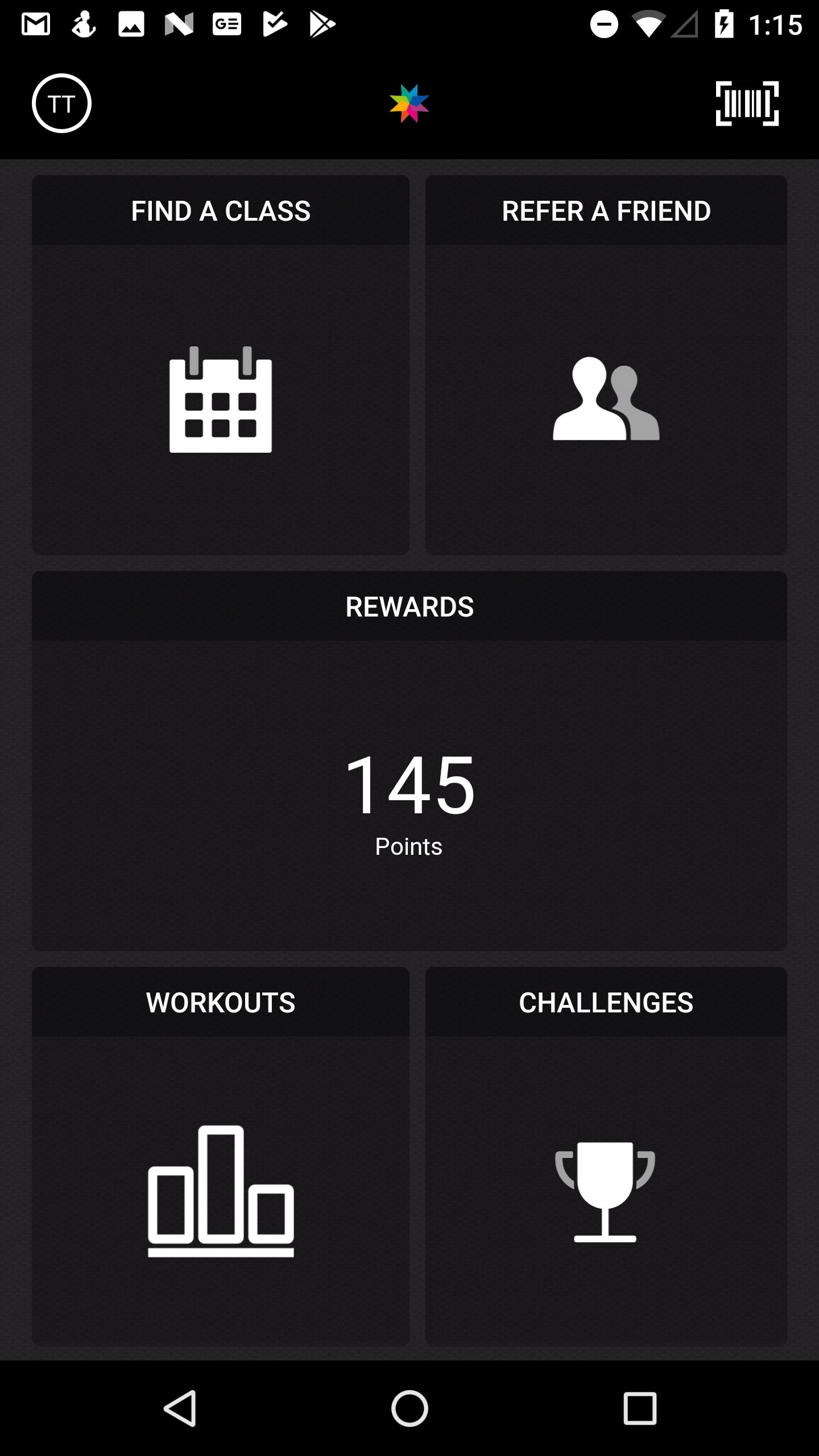Viewport: 819px width, 1456px height.
Task: Tap the system back button
Action: 181,1408
